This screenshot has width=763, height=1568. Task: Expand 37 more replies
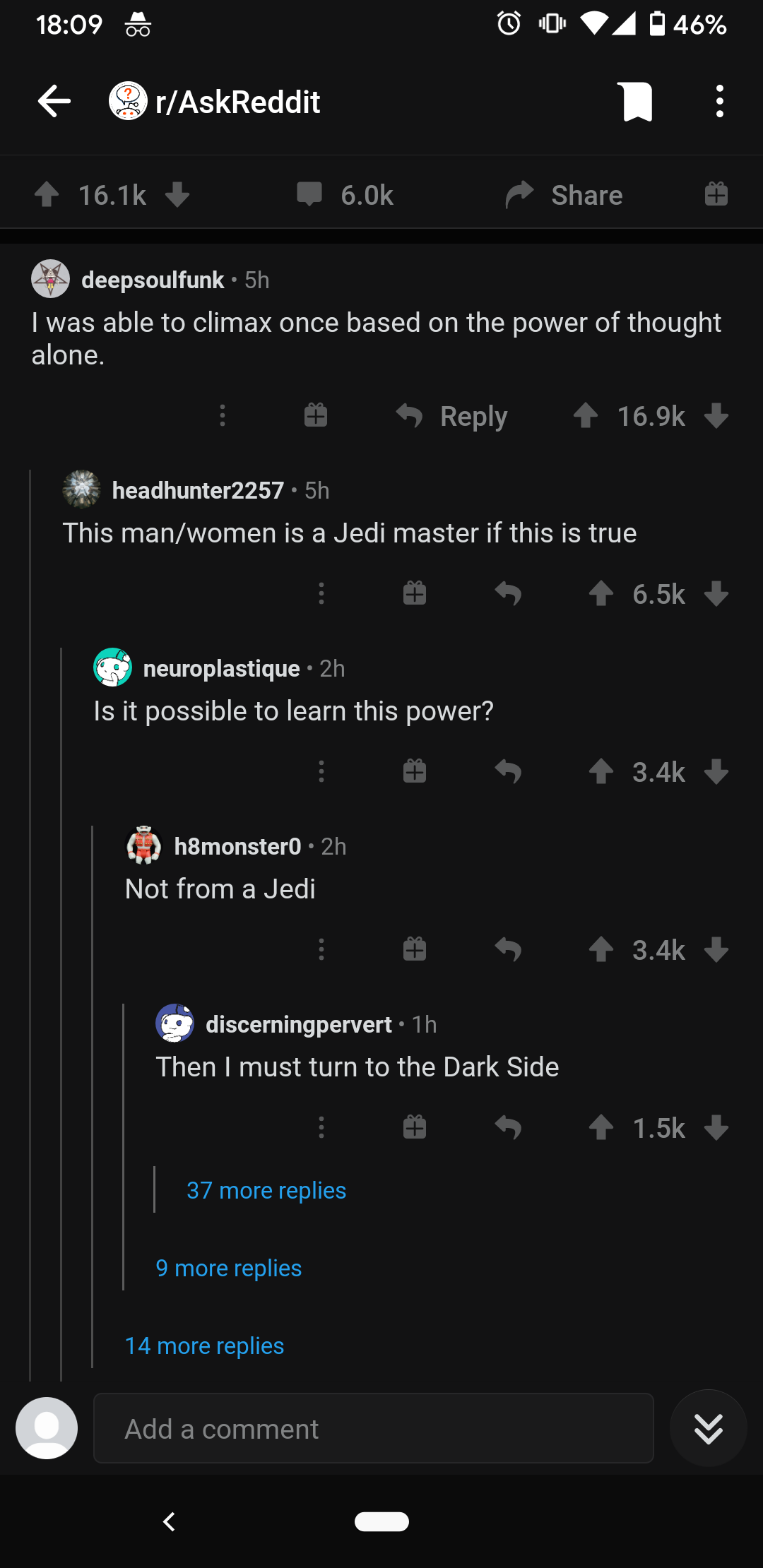click(x=266, y=1191)
